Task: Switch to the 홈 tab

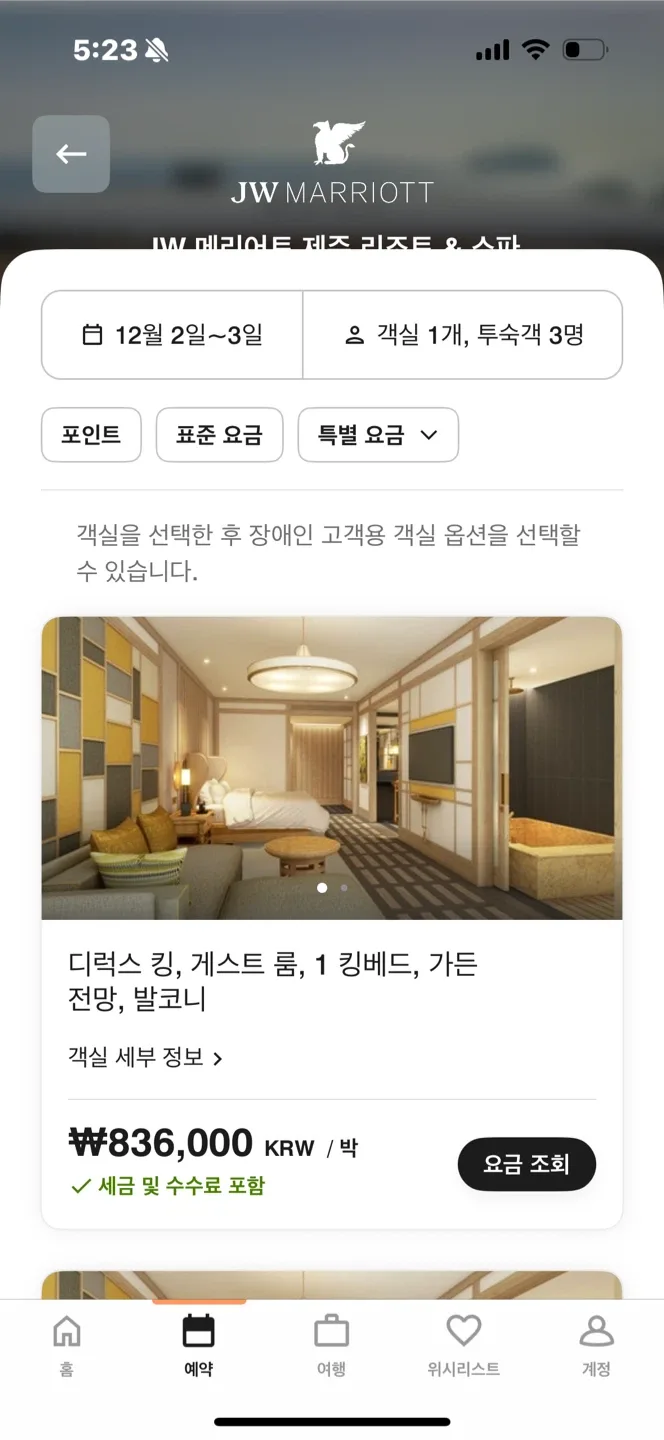Action: [x=66, y=1346]
